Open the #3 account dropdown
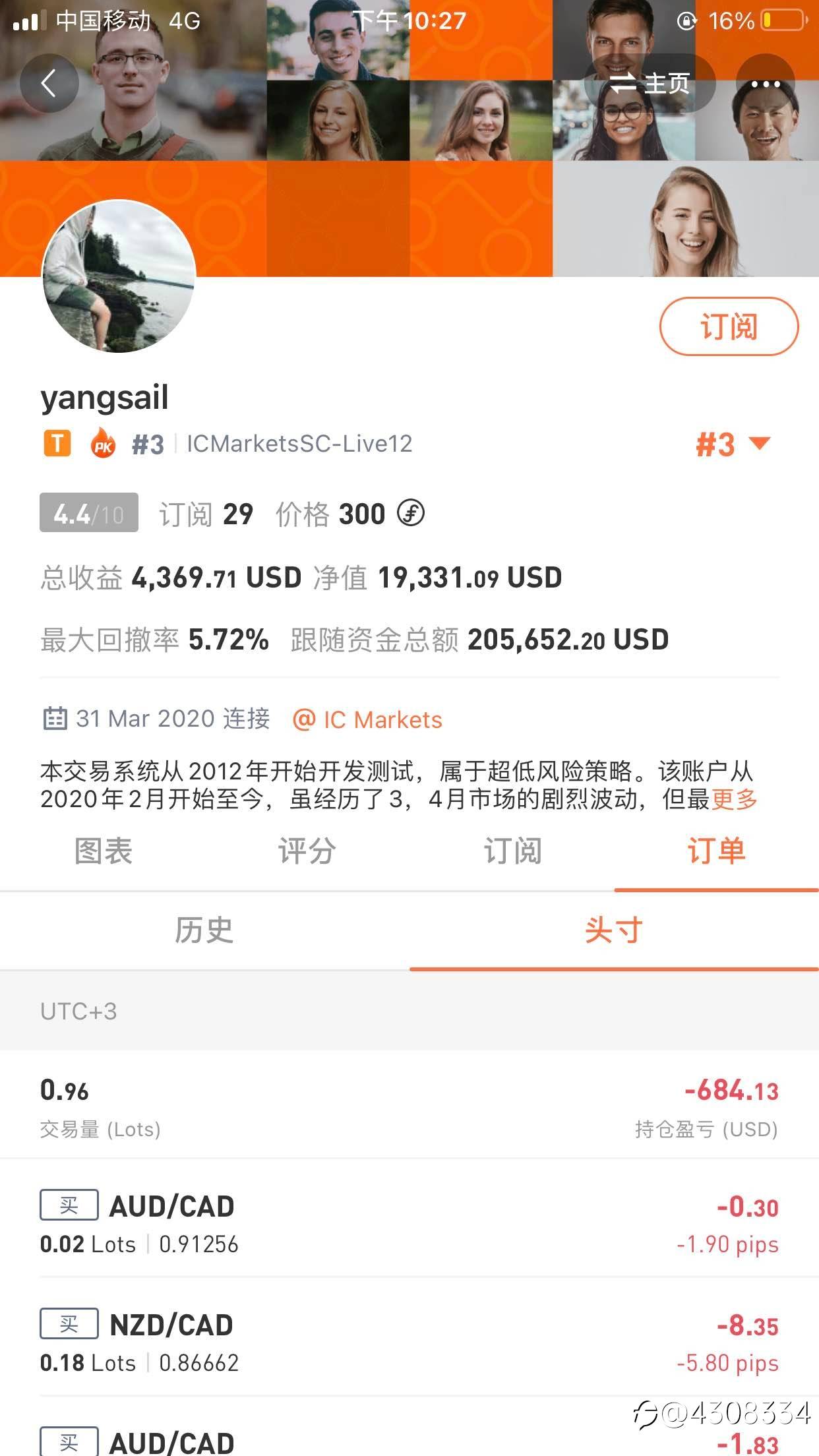819x1456 pixels. pos(733,444)
